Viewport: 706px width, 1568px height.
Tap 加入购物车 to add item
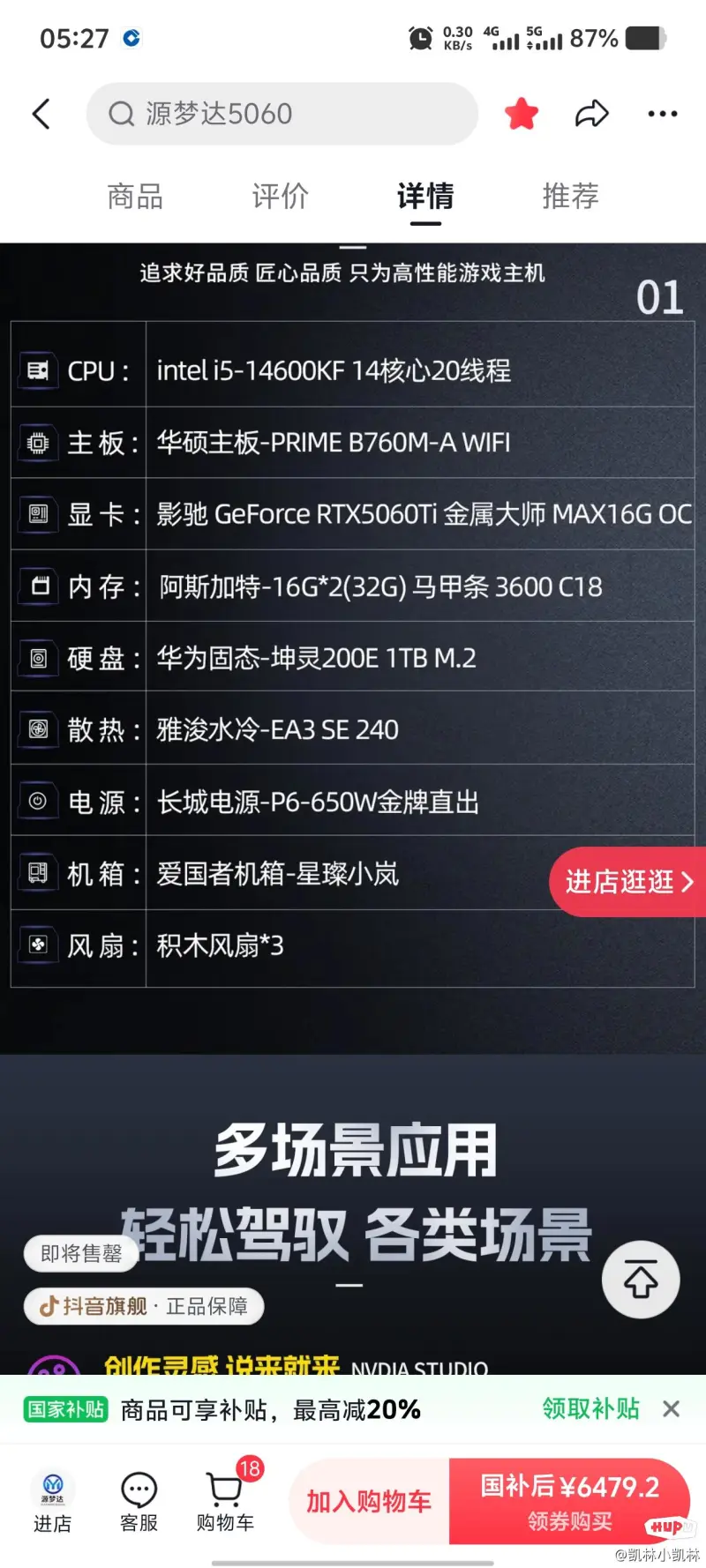[x=369, y=1502]
